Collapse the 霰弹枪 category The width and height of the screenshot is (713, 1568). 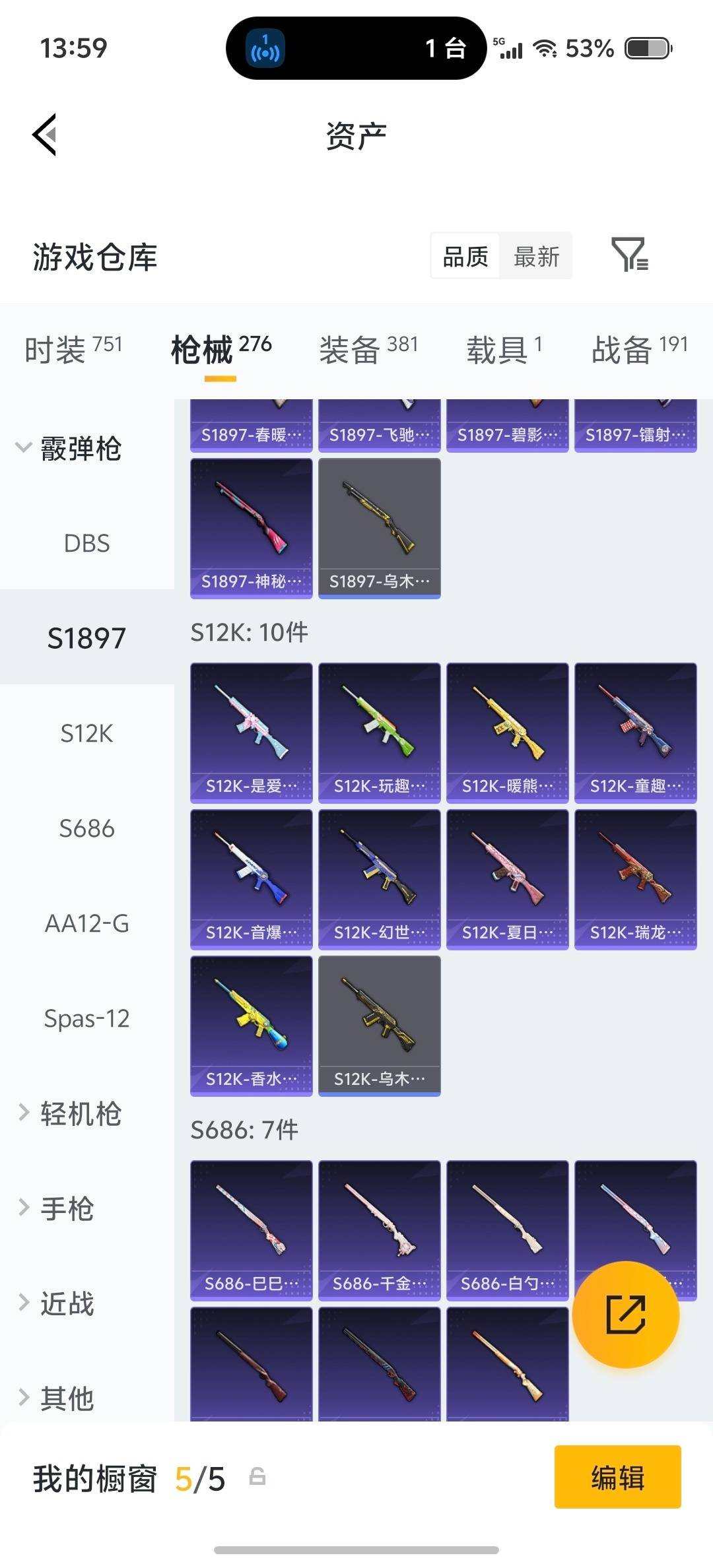pyautogui.click(x=83, y=449)
